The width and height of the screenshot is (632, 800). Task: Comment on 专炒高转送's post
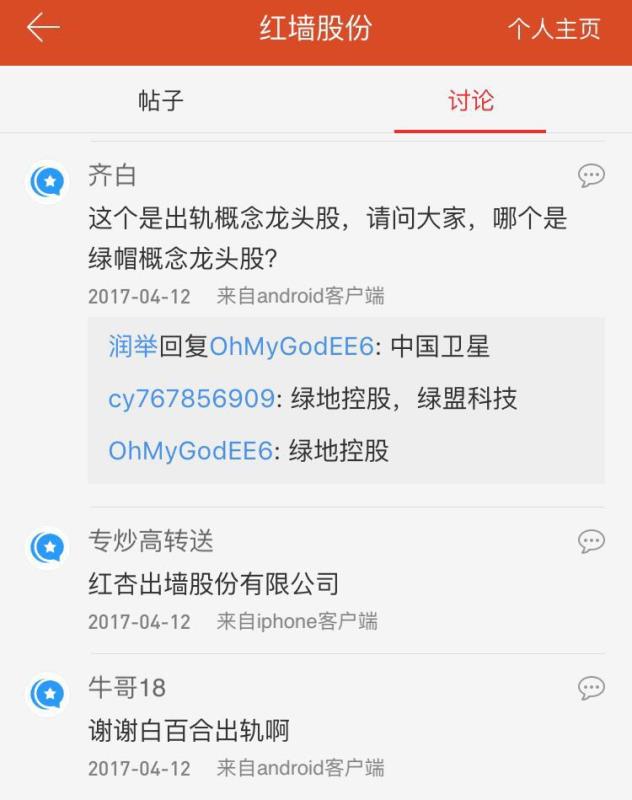point(591,542)
